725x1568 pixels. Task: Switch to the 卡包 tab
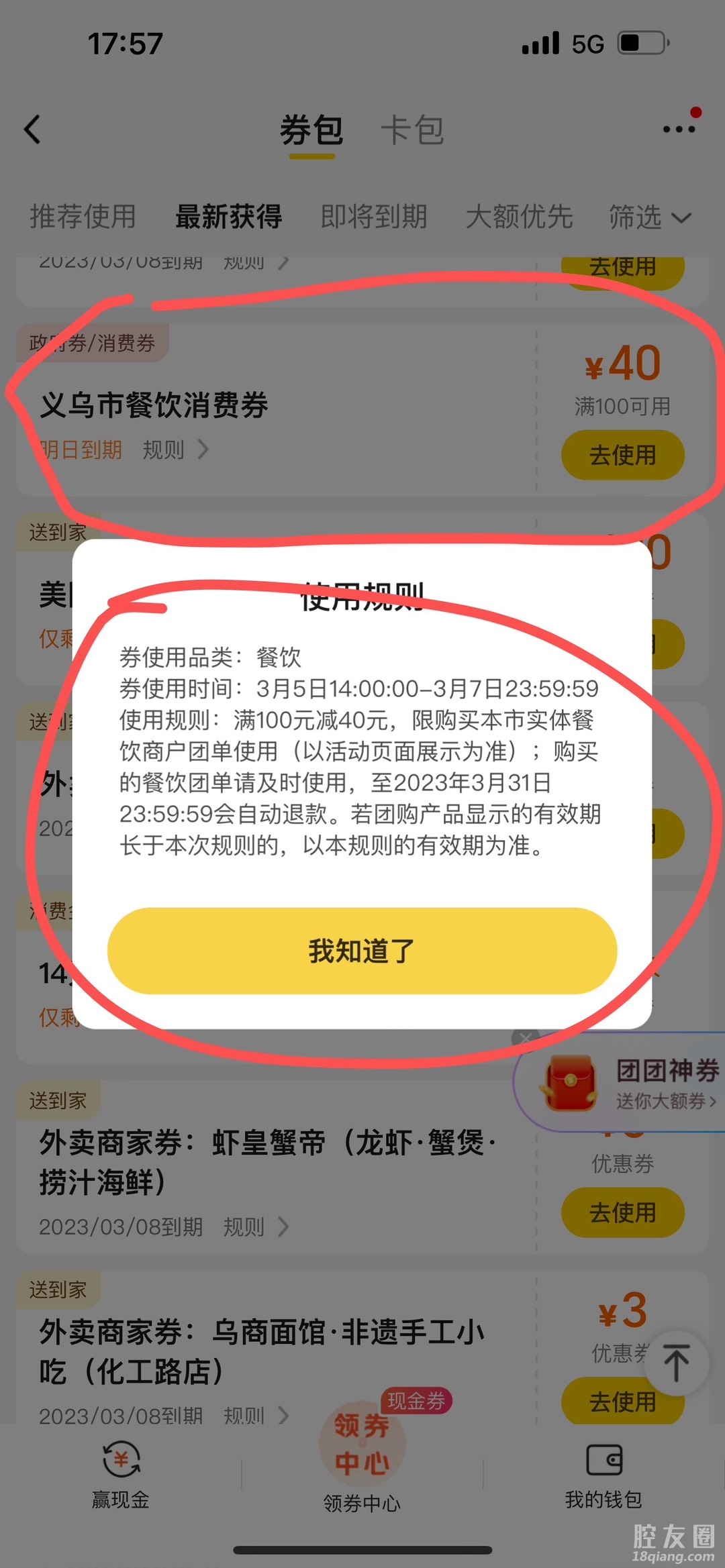(412, 129)
